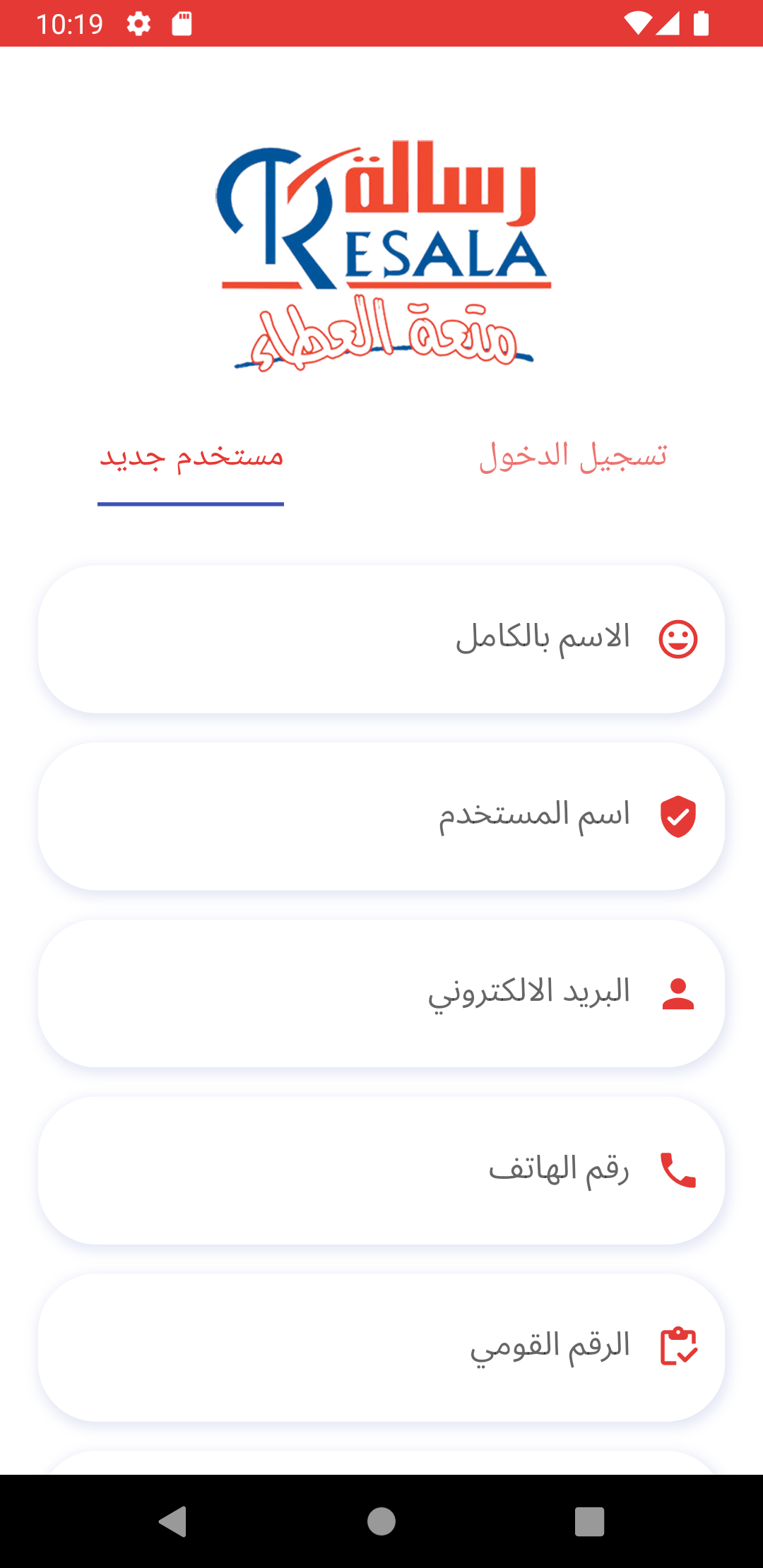The image size is (763, 1568).
Task: Enter the البريد الالكتروني field
Action: tap(381, 993)
